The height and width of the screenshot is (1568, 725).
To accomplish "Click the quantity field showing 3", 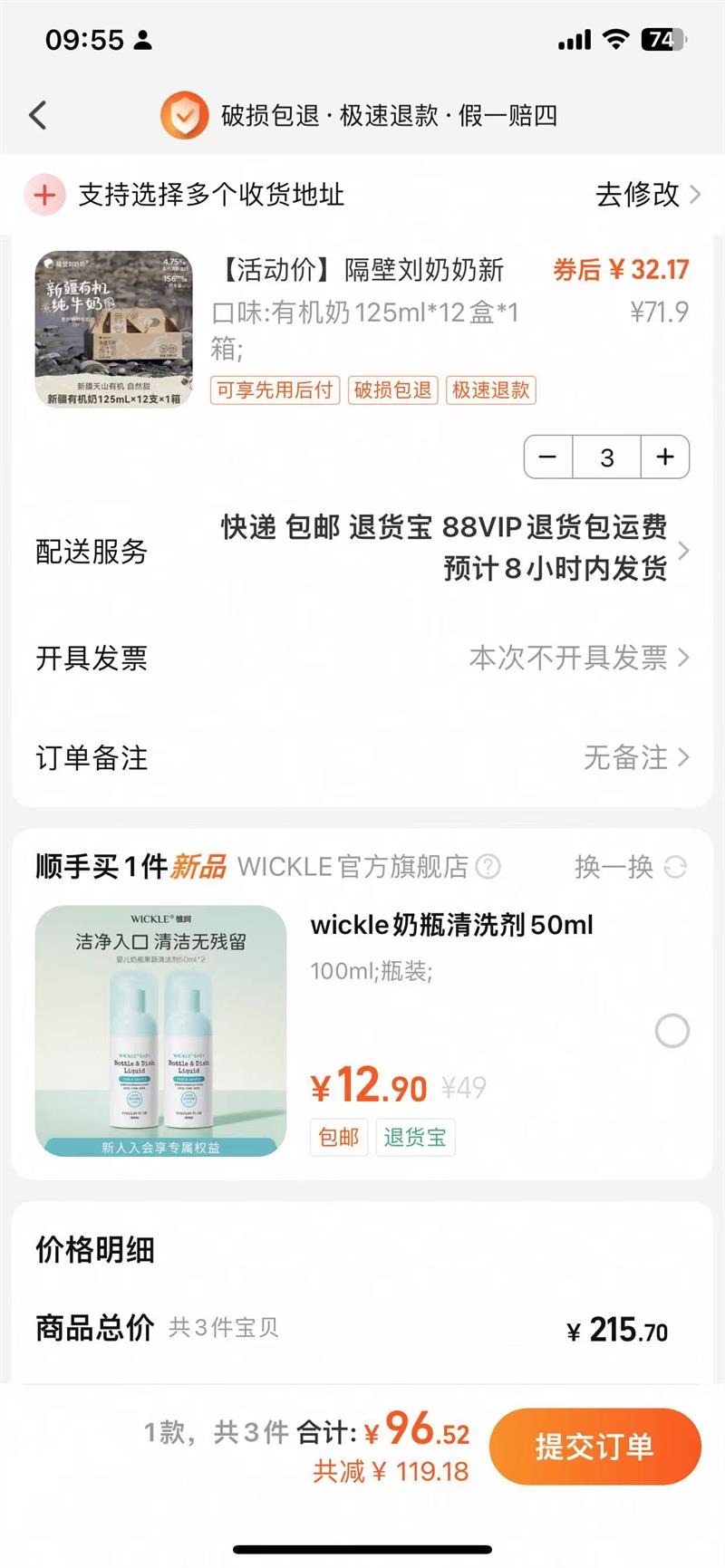I will pos(605,457).
